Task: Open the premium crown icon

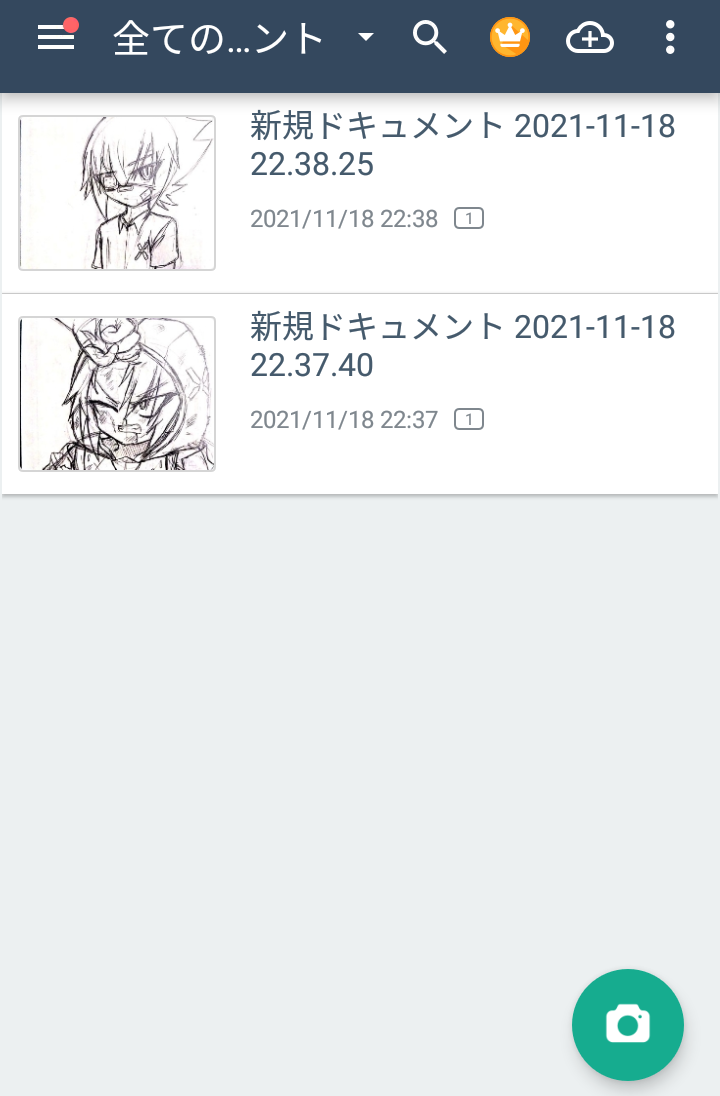Action: click(510, 38)
